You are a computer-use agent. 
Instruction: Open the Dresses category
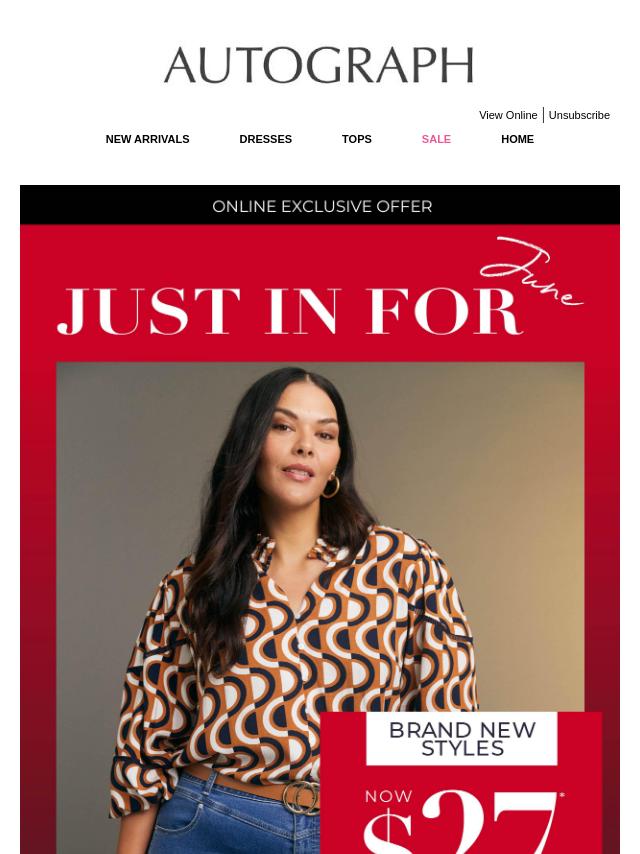pyautogui.click(x=265, y=139)
